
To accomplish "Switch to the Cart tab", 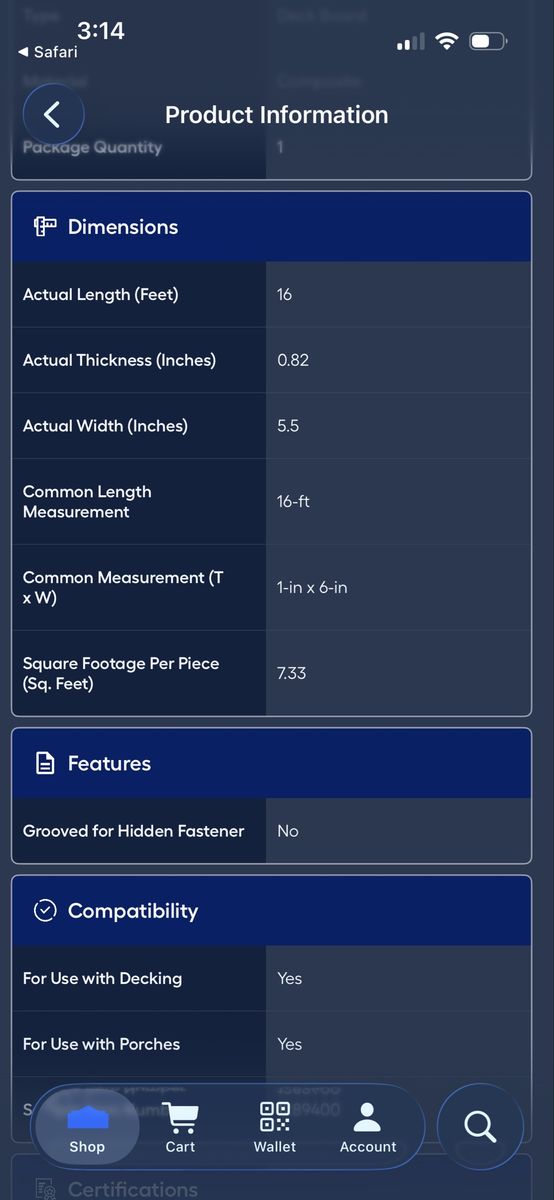I will 180,1128.
